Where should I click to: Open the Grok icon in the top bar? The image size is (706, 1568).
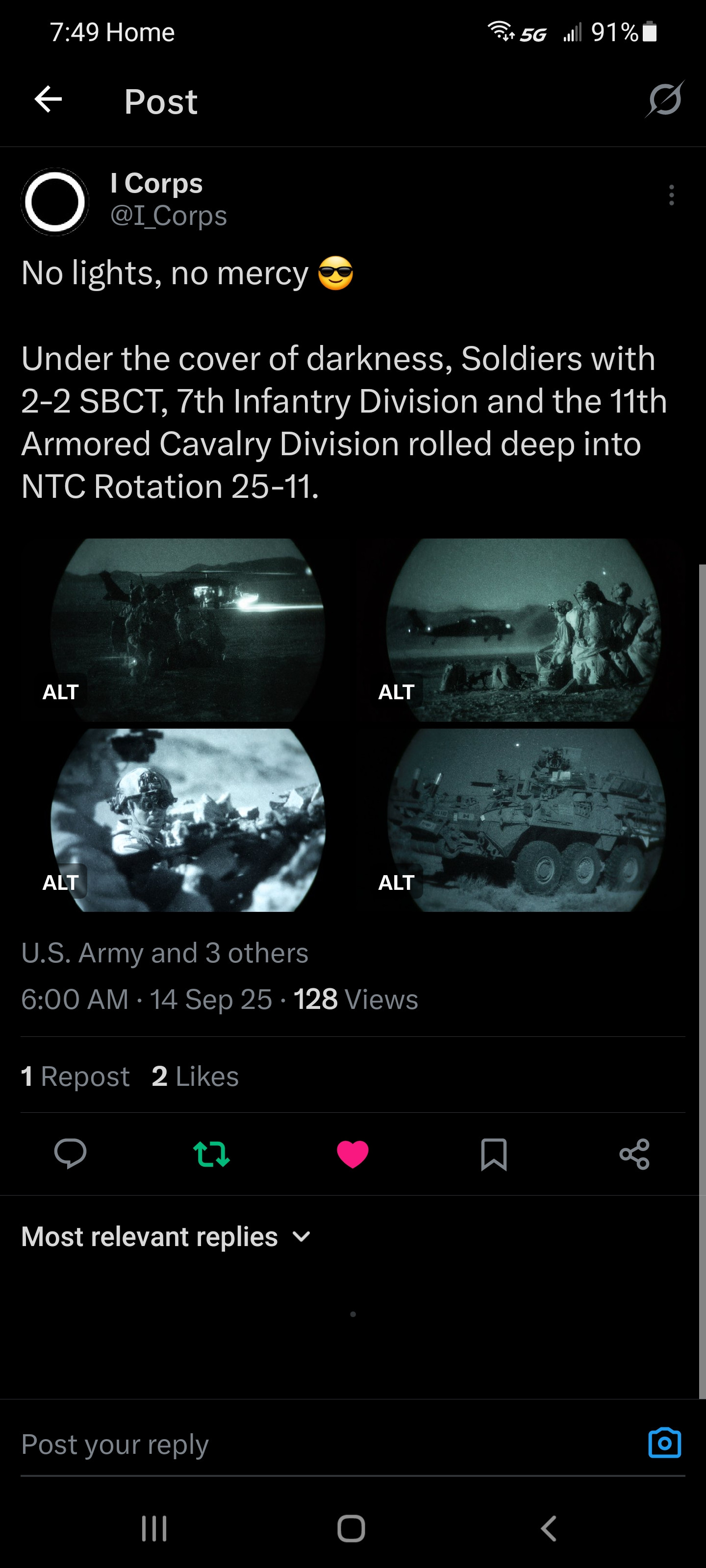click(664, 100)
